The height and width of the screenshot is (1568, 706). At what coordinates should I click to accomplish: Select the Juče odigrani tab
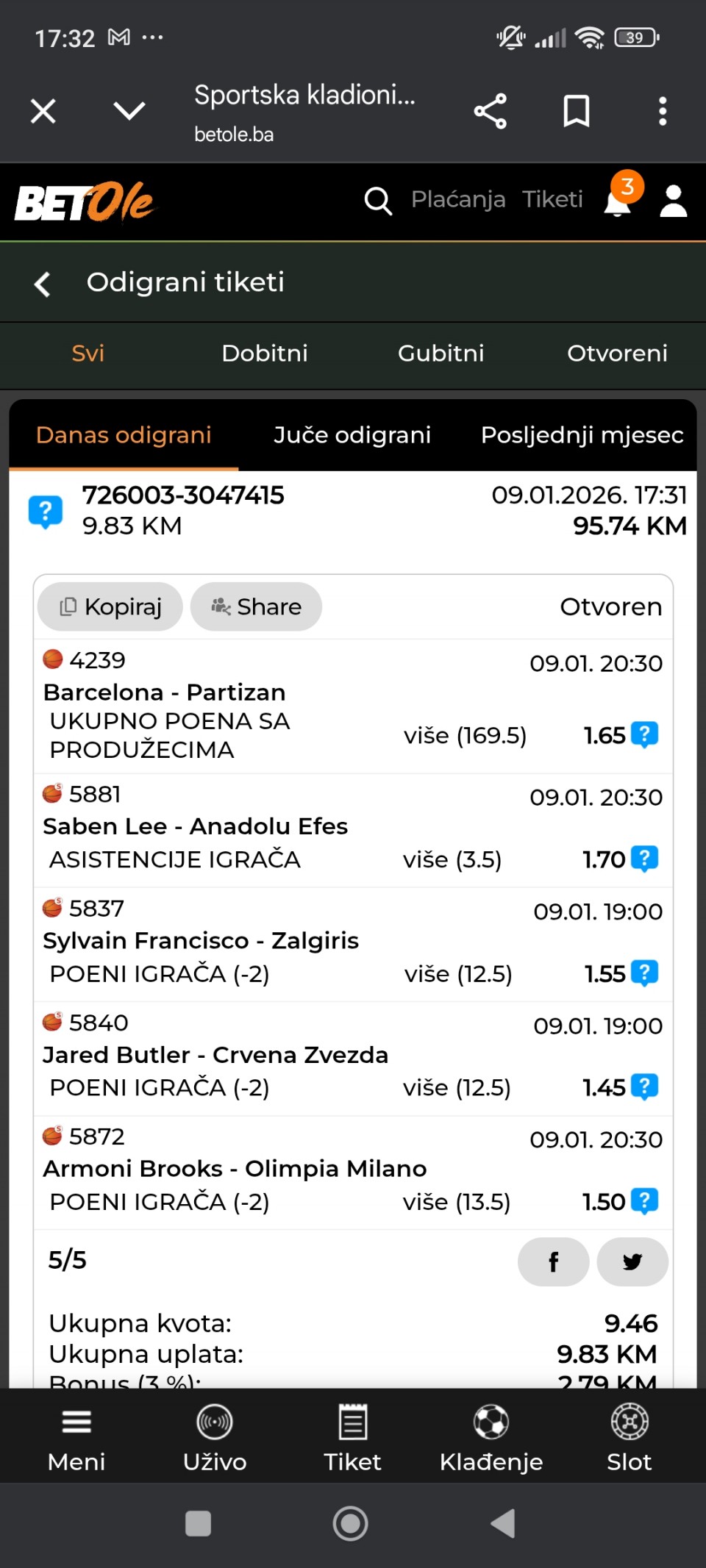pos(352,435)
